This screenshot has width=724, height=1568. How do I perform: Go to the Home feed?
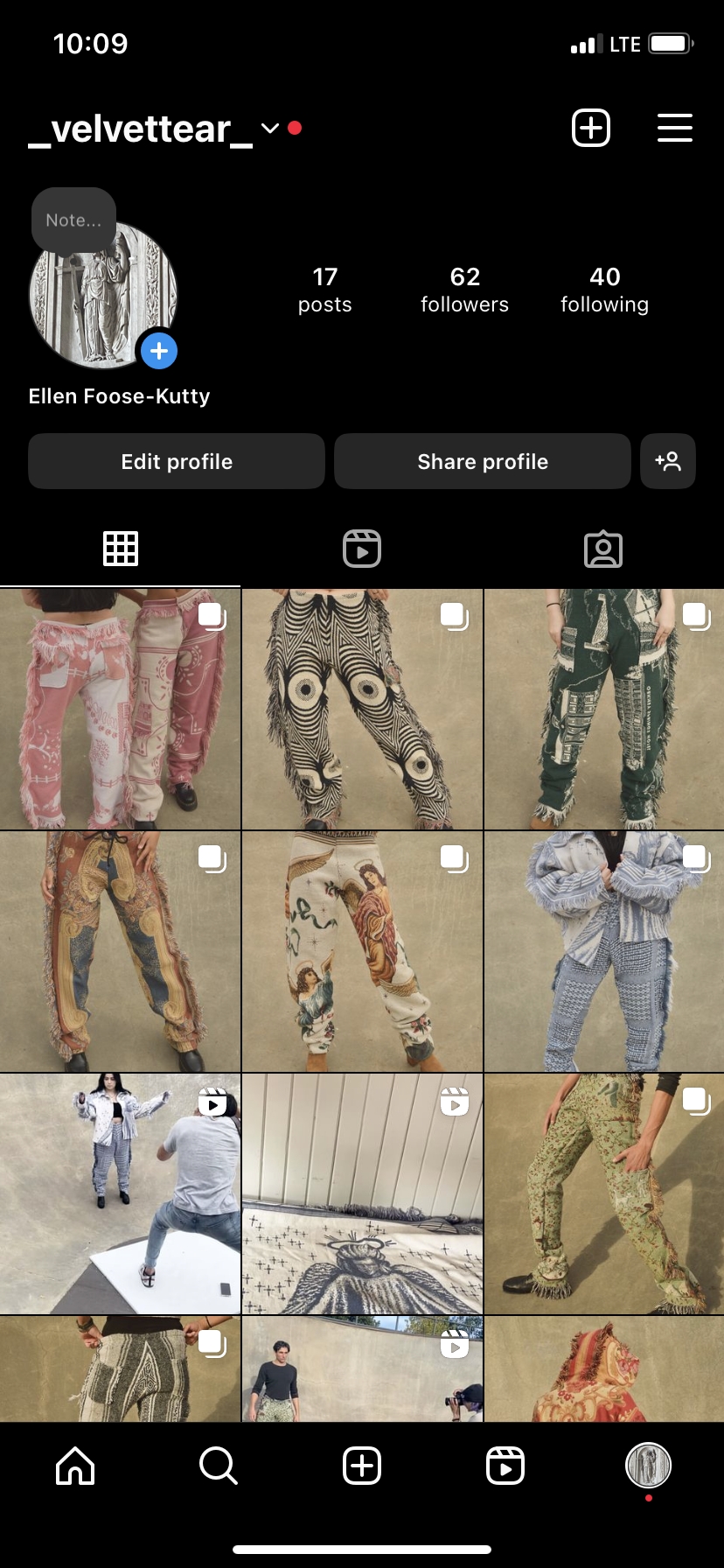tap(75, 1465)
